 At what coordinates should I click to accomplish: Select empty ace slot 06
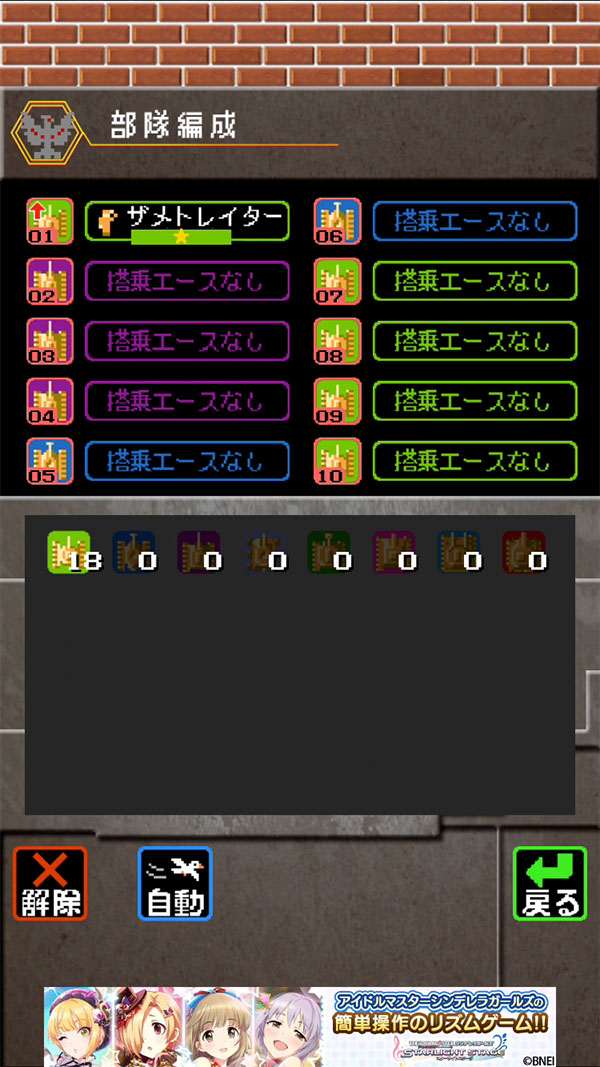coord(474,221)
